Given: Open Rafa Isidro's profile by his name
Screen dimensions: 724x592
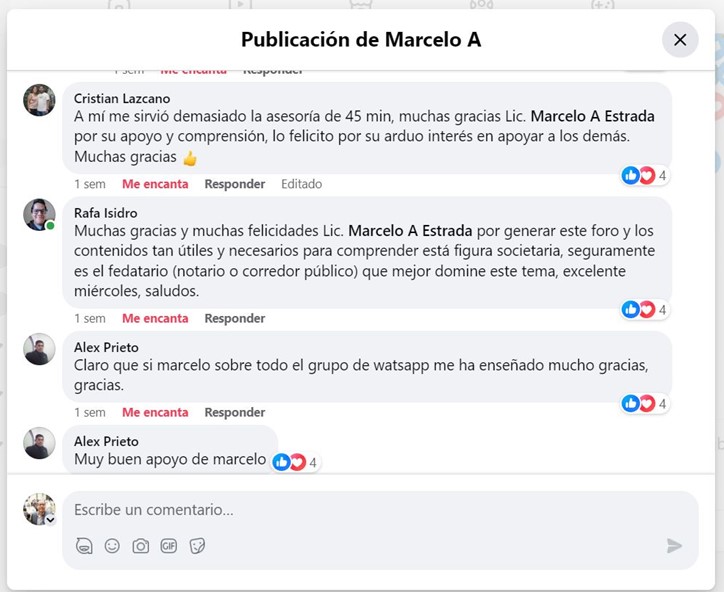Looking at the screenshot, I should click(105, 212).
